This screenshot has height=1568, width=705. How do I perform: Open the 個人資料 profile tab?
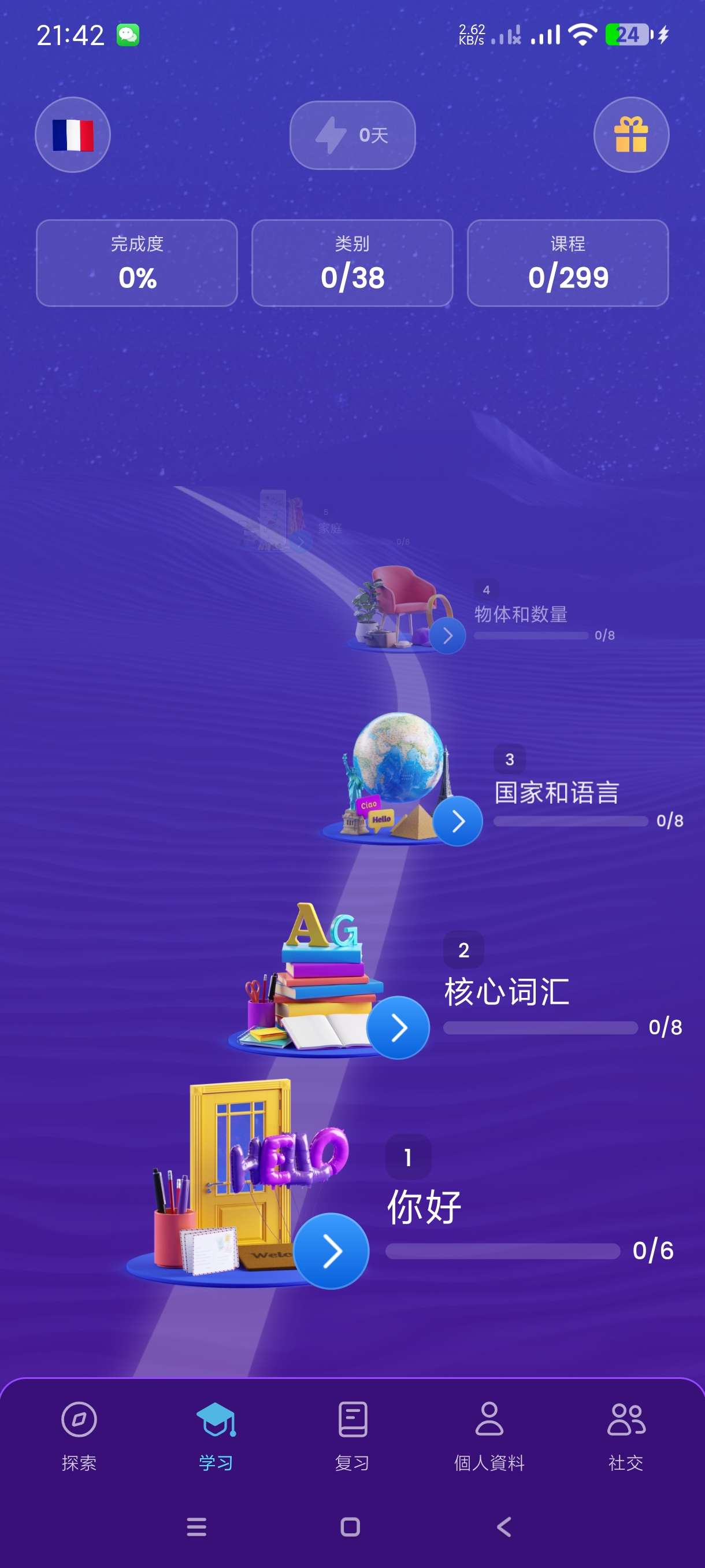(x=489, y=1436)
